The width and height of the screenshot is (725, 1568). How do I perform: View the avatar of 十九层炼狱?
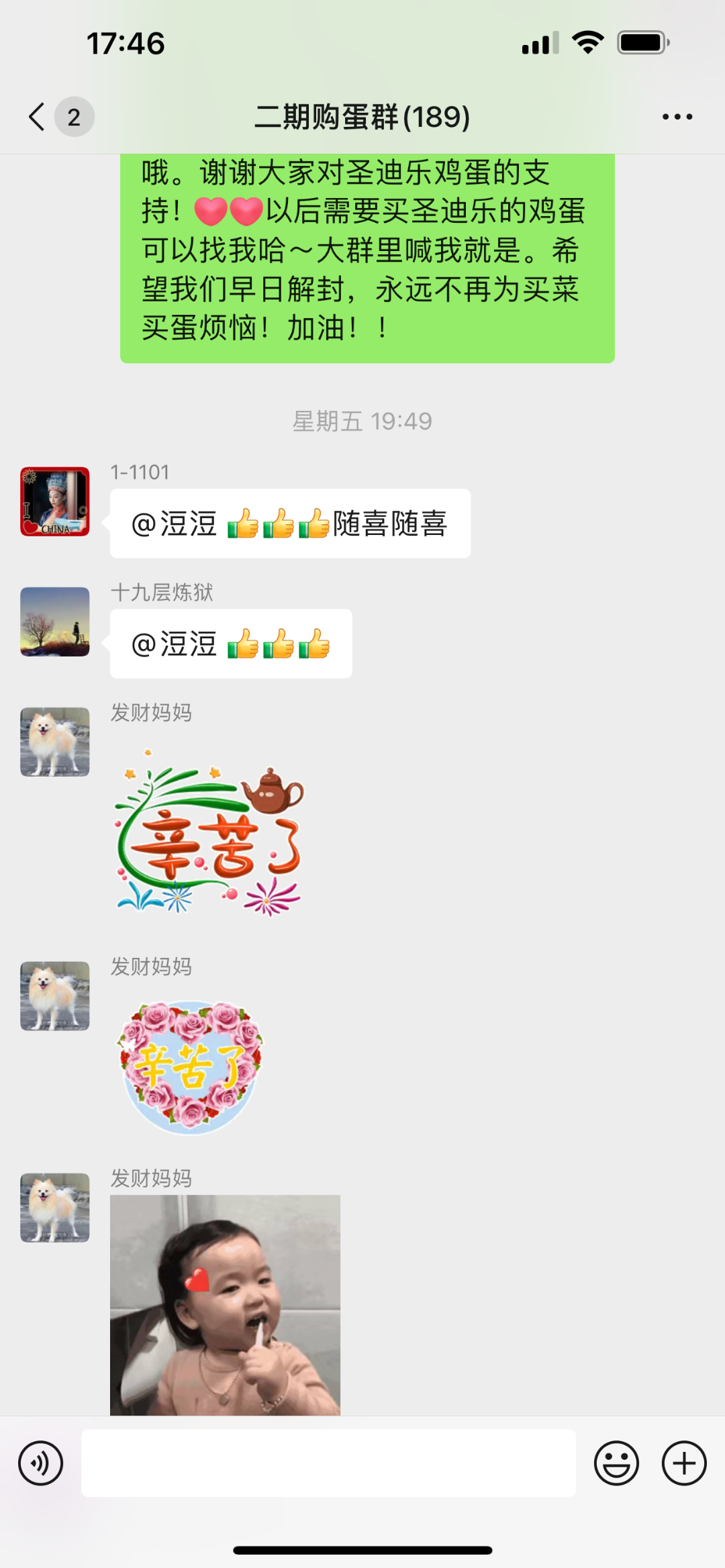click(55, 622)
